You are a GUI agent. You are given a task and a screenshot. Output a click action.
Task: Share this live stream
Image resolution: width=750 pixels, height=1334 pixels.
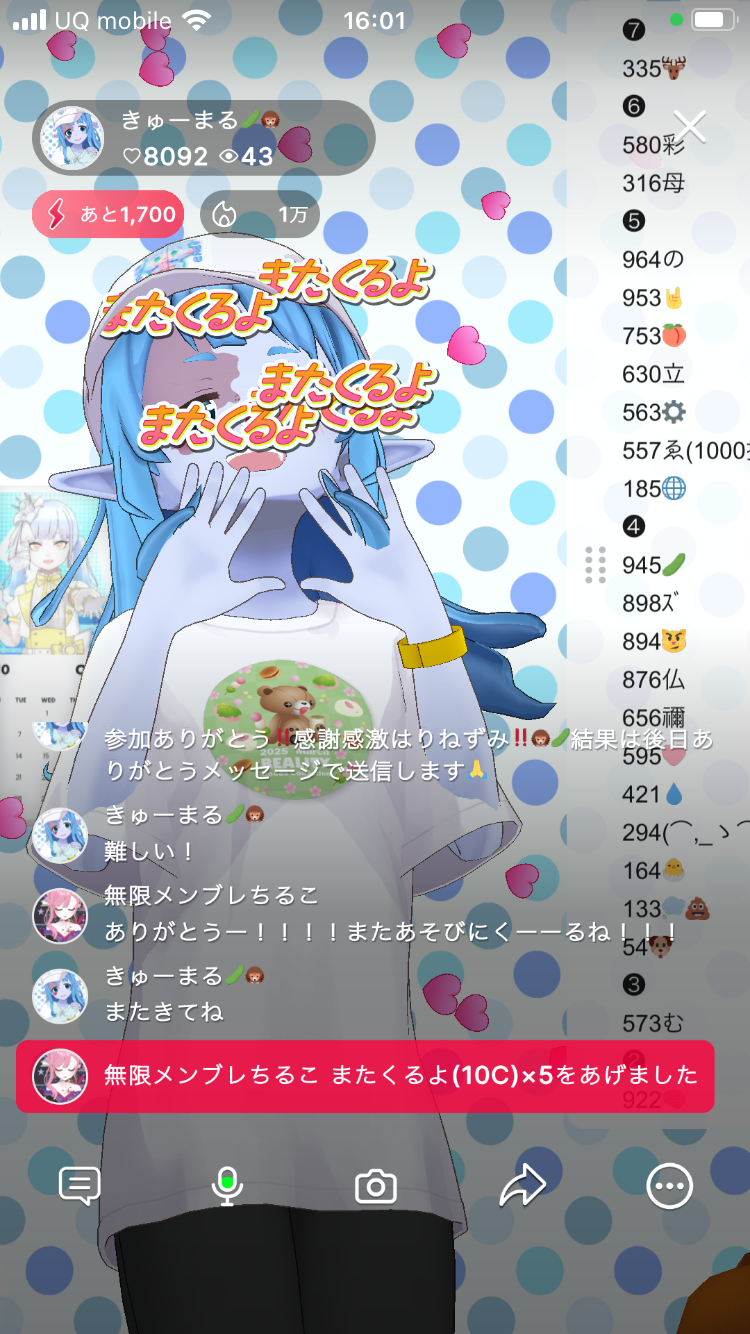click(x=522, y=1187)
